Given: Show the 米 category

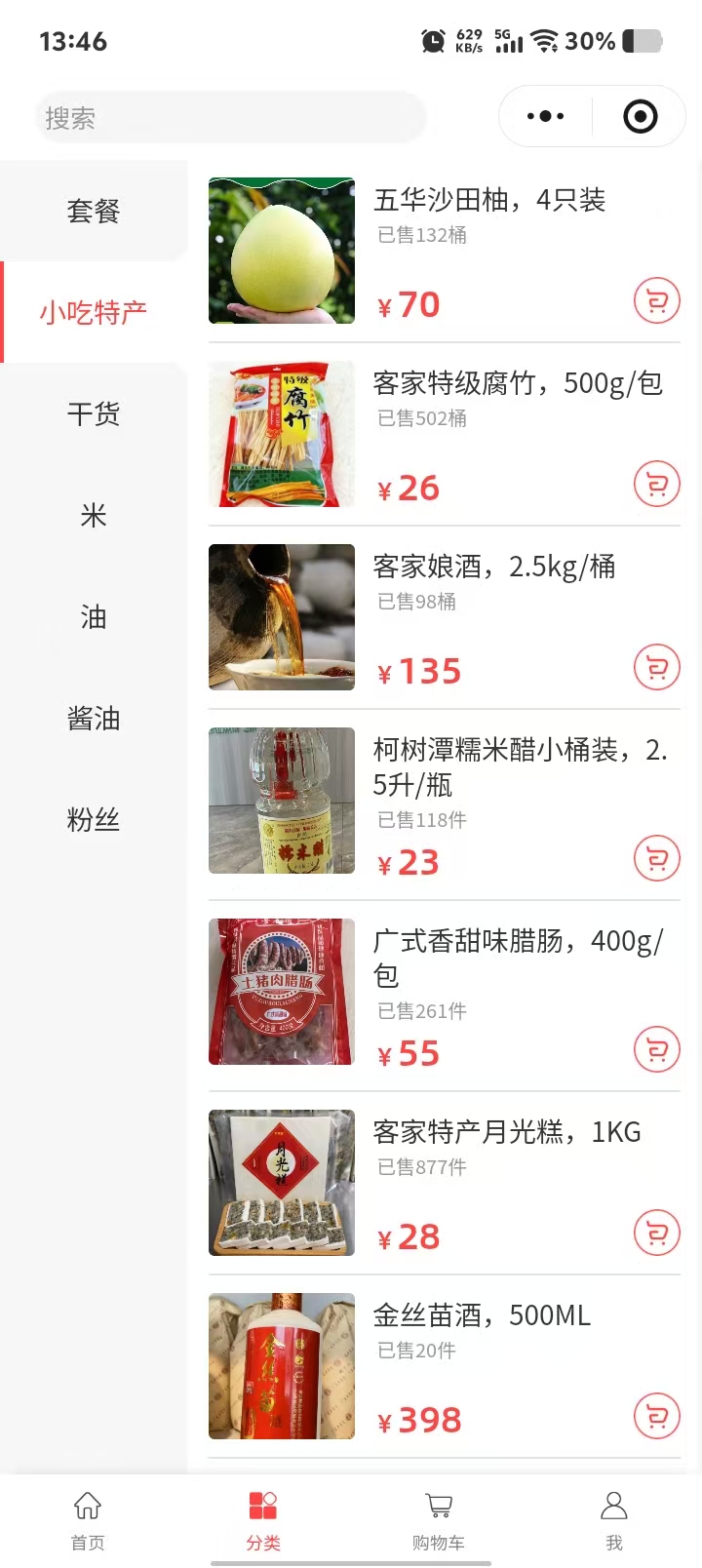Looking at the screenshot, I should pos(94,515).
